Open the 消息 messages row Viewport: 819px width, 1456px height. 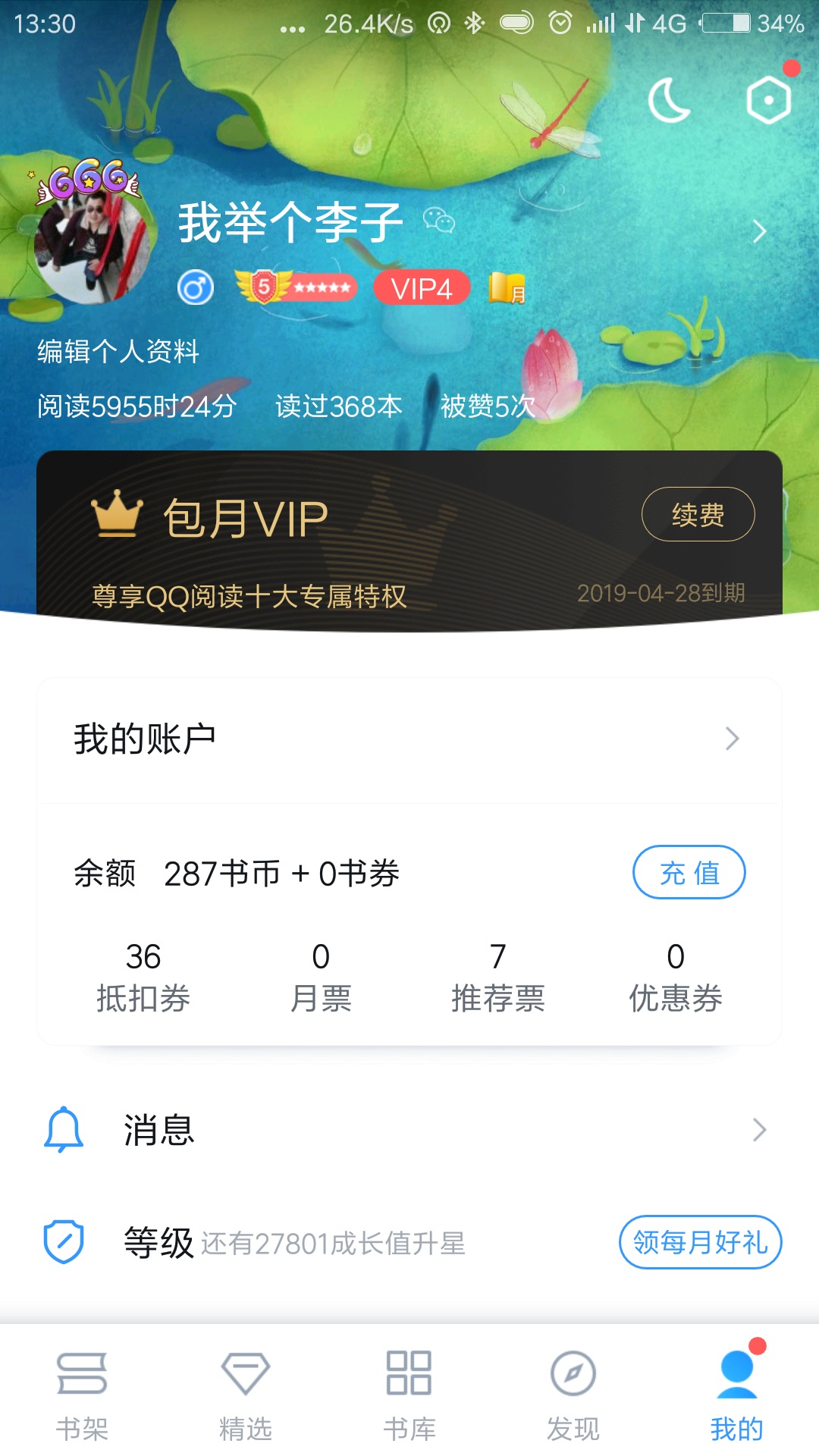409,1130
